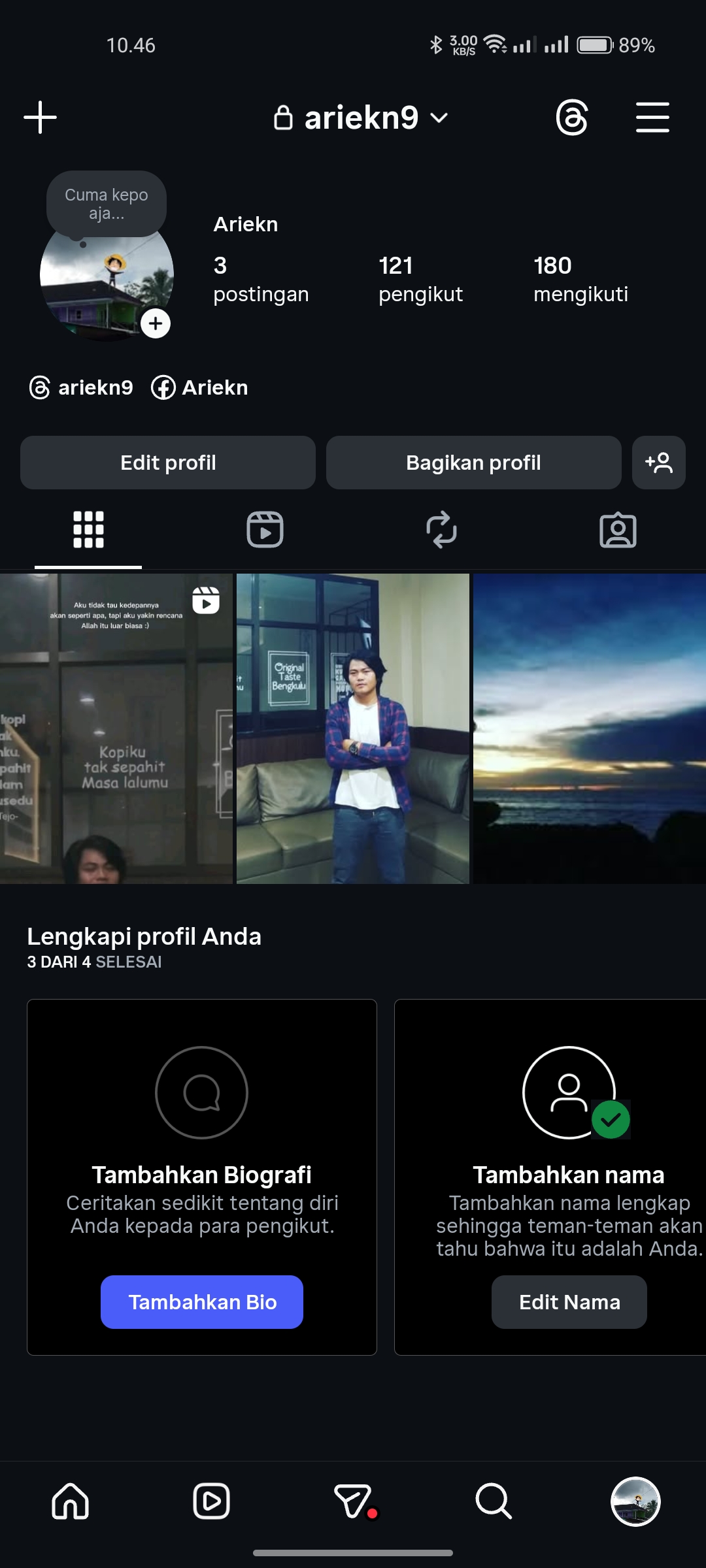View the 121 pengikut list
Viewport: 706px width, 1568px height.
[420, 280]
